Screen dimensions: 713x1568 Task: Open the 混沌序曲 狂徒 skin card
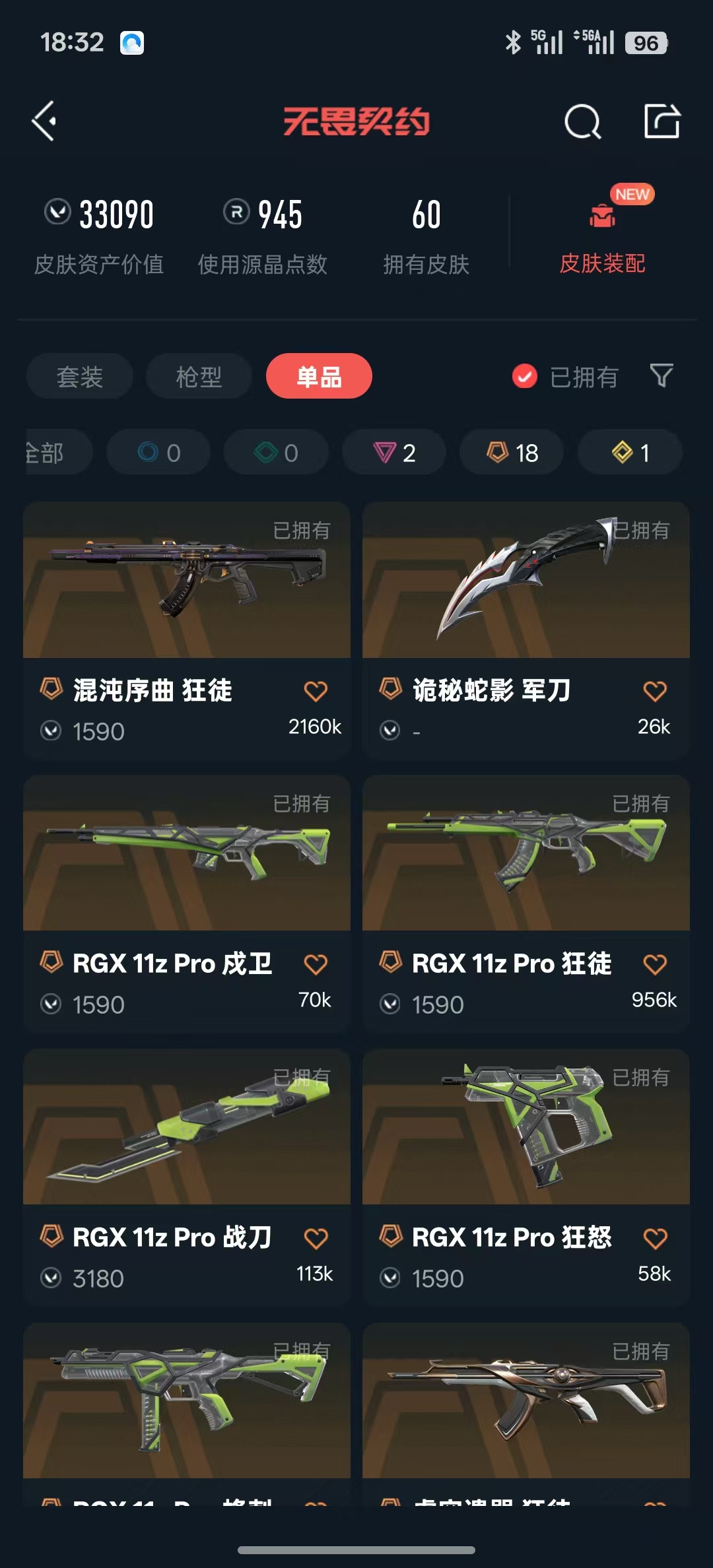(187, 631)
